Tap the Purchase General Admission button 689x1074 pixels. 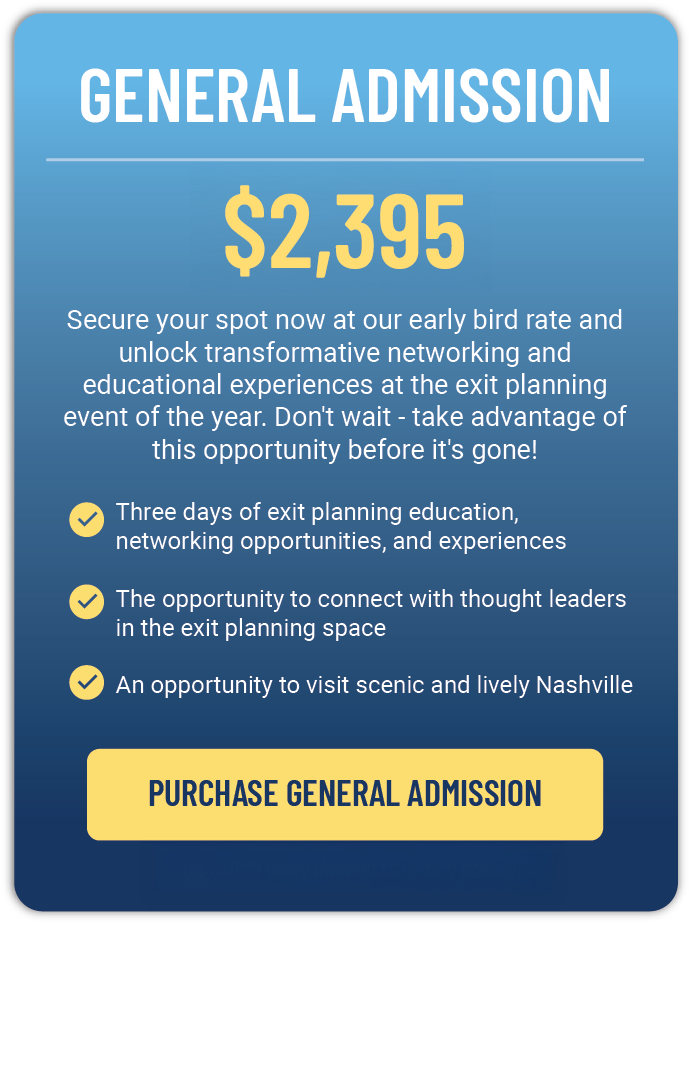coord(344,794)
